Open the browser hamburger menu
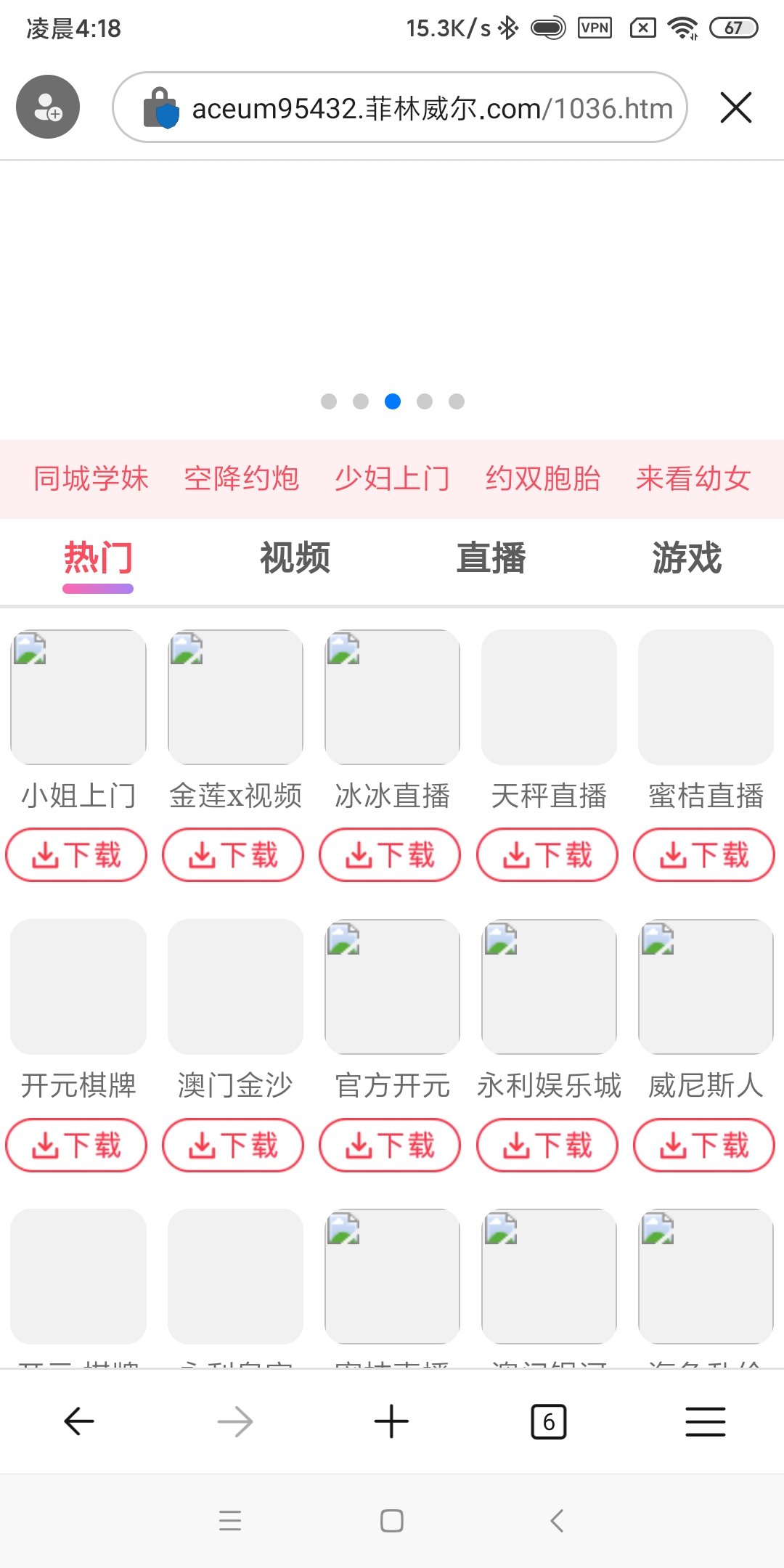Screen dimensions: 784x1568 [x=705, y=1421]
